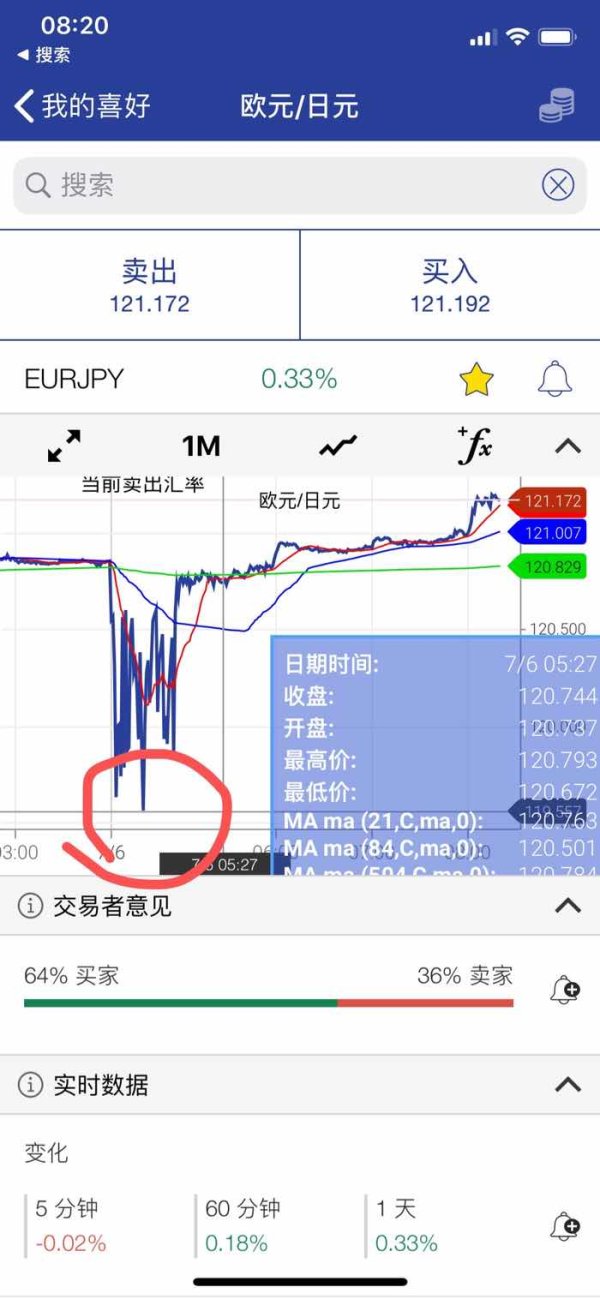Go back to 我的喜好
The image size is (600, 1299).
[x=82, y=105]
